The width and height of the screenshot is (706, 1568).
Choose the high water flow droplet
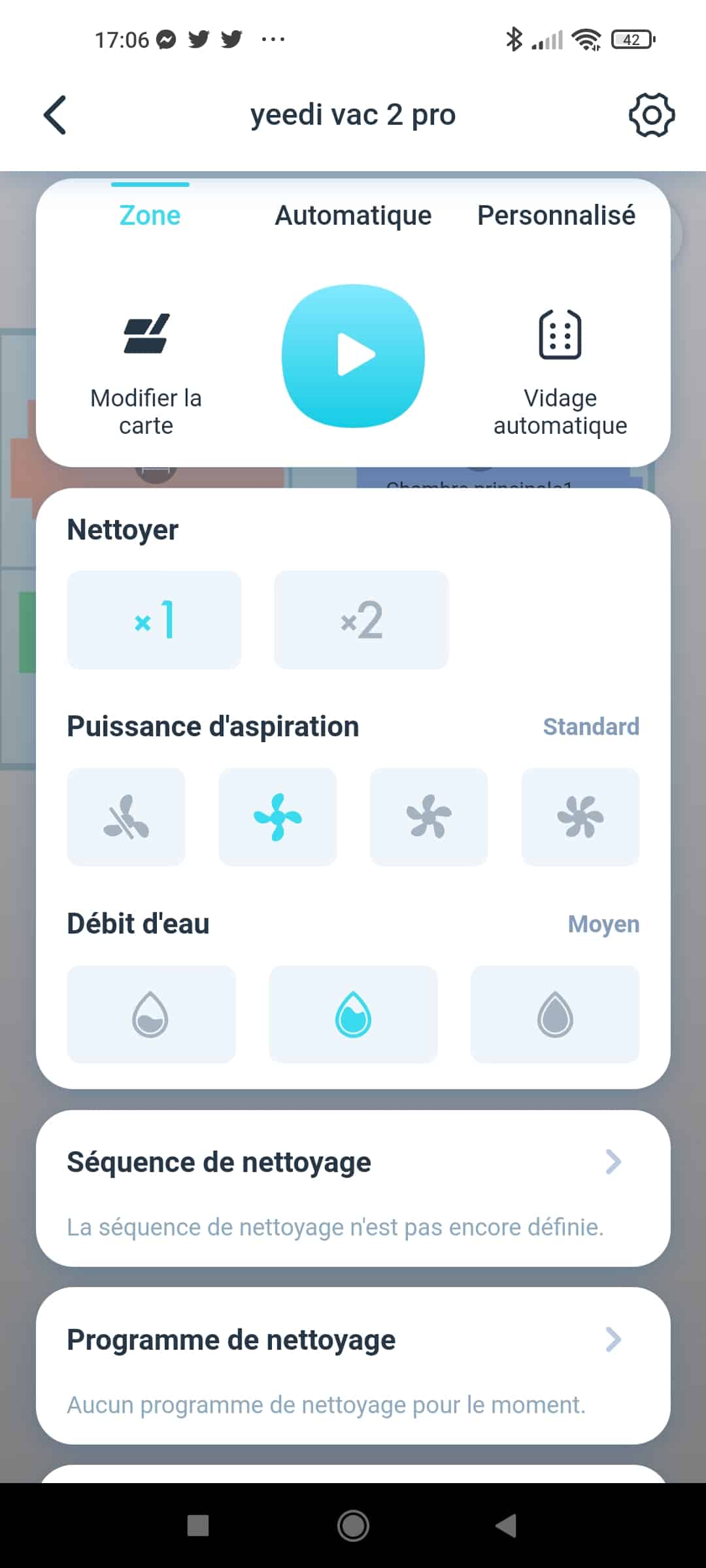point(555,1014)
